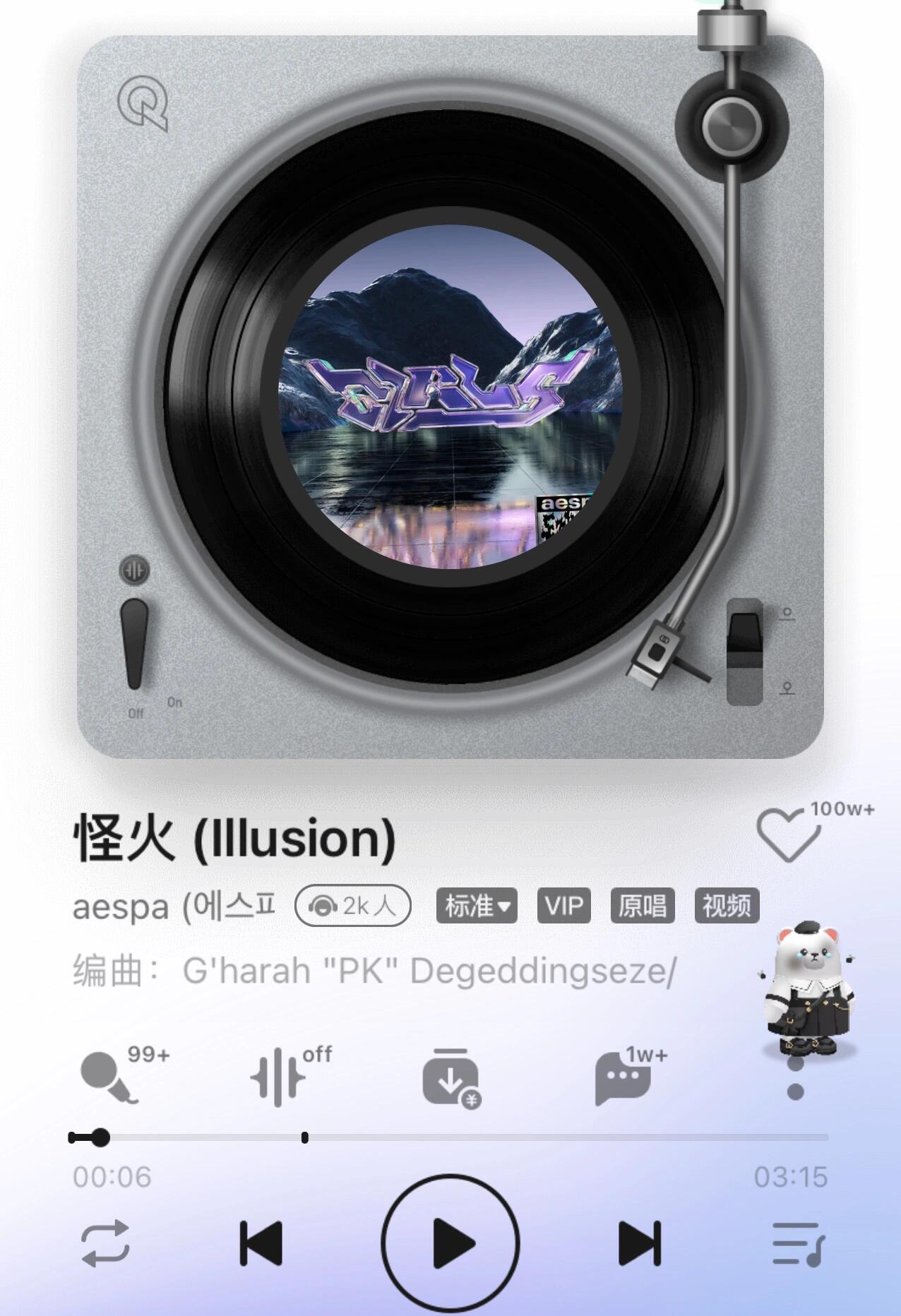Viewport: 901px width, 1316px height.
Task: Open the 视频 music video
Action: pyautogui.click(x=727, y=906)
